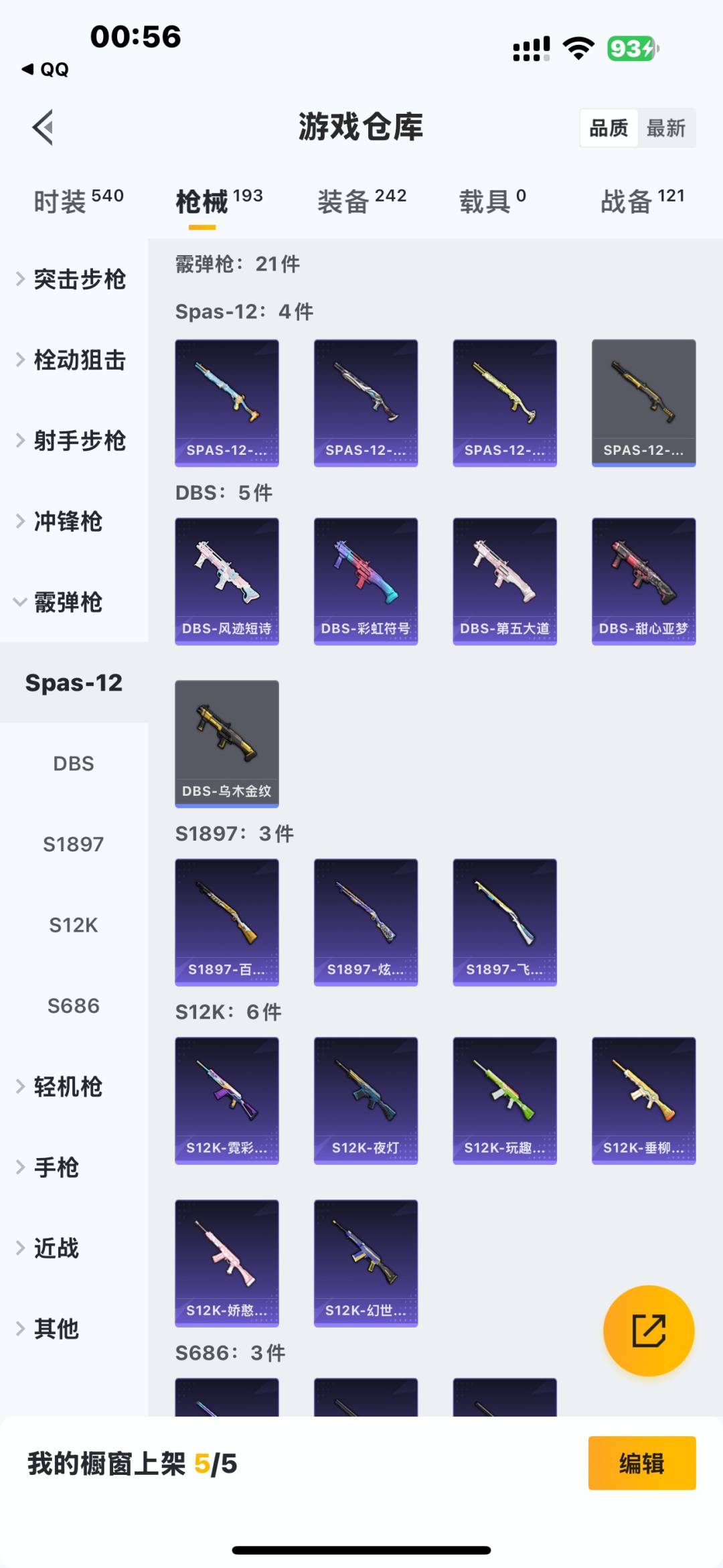Screen dimensions: 723x1568
Task: Jump to the S12K subcategory in sidebar
Action: click(x=74, y=925)
